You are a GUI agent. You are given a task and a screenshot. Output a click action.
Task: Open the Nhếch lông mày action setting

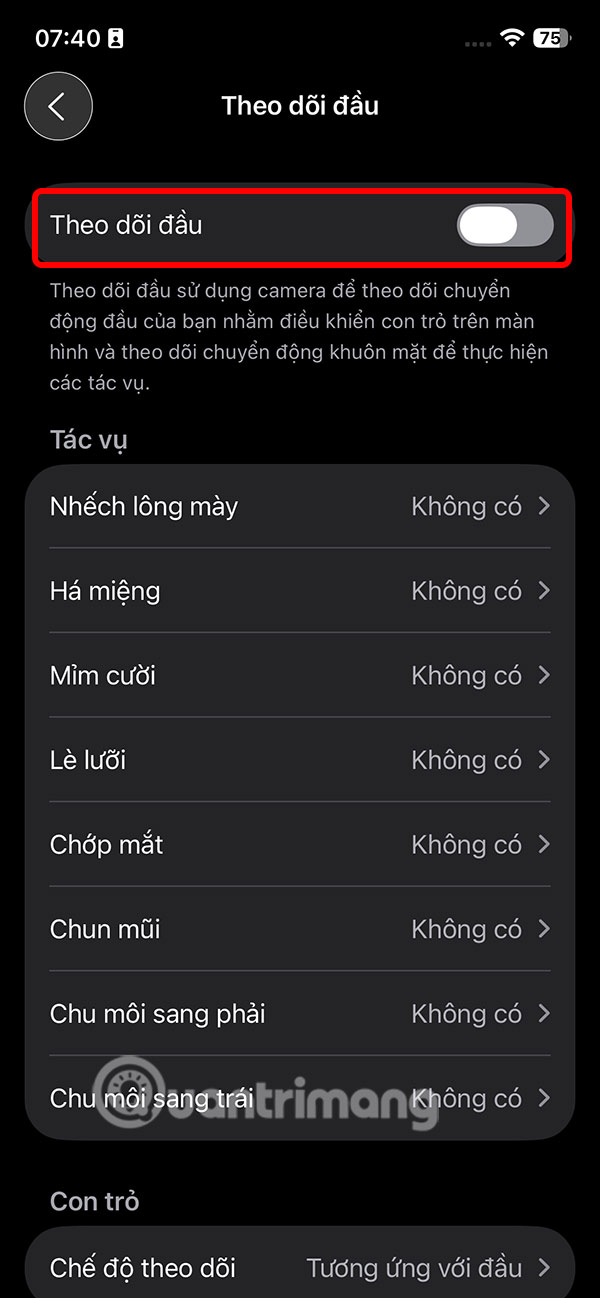point(300,506)
